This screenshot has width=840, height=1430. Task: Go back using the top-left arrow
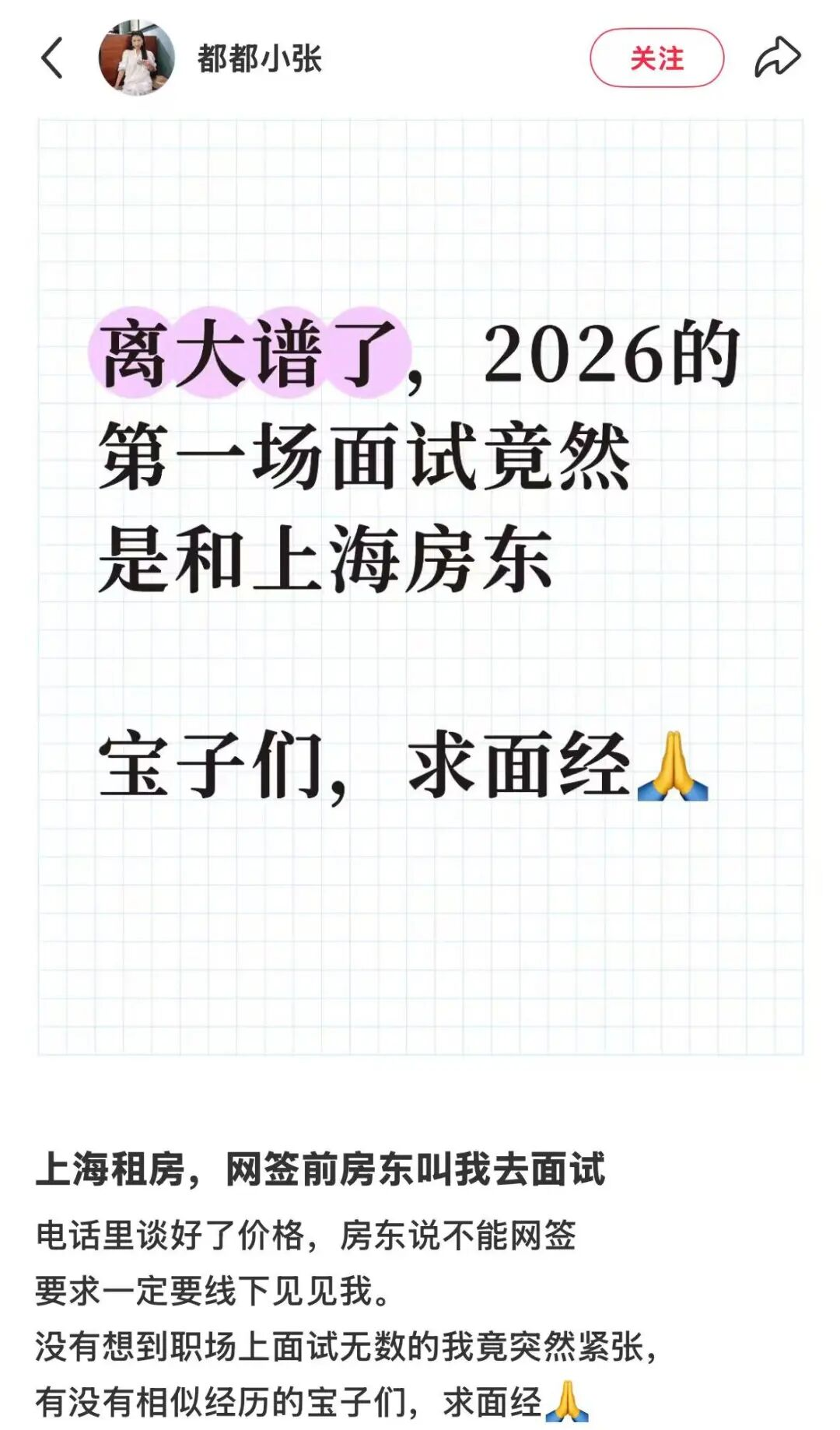pyautogui.click(x=51, y=58)
